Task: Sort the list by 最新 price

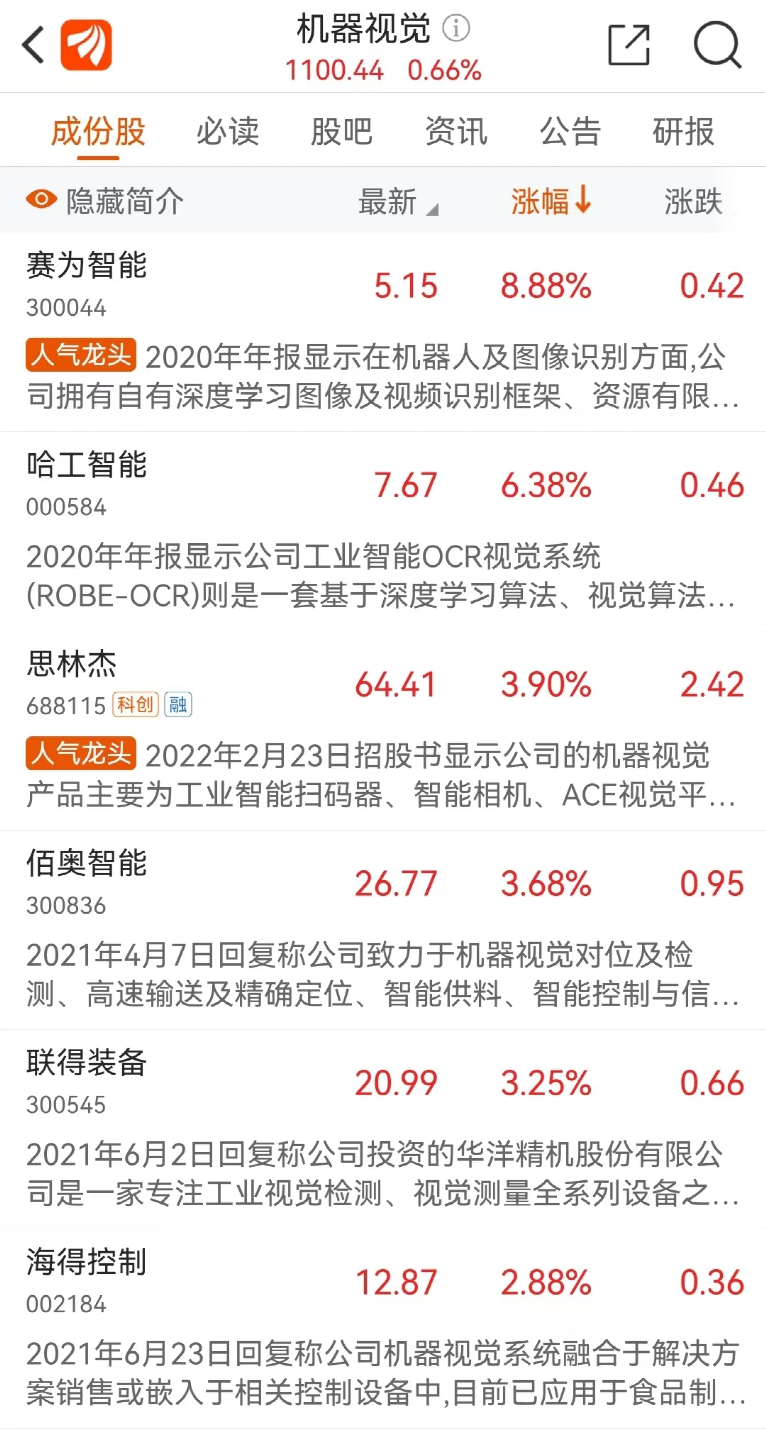Action: (397, 202)
